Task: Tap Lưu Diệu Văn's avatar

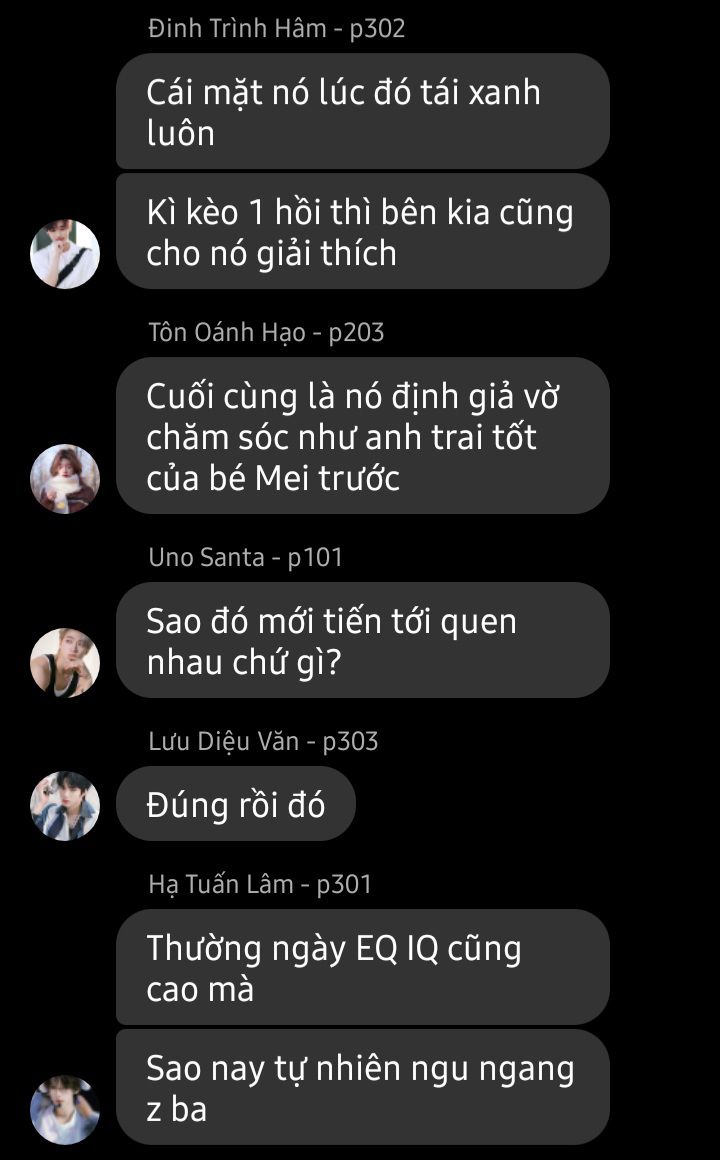Action: 65,806
